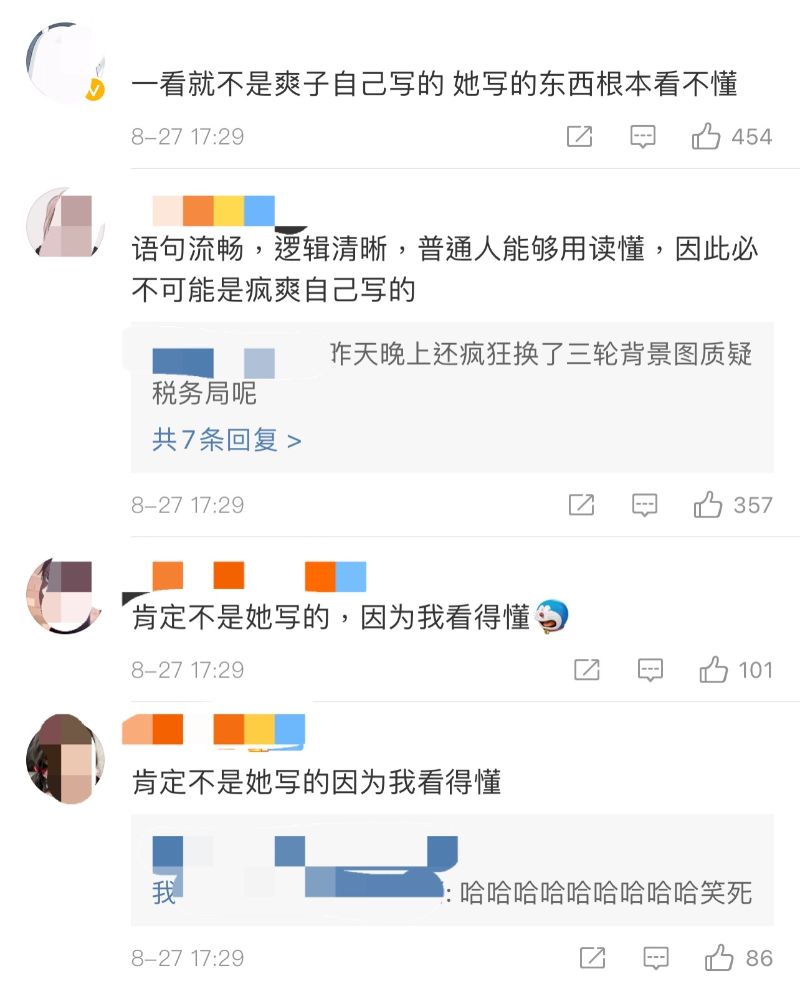Viewport: 800px width, 989px height.
Task: Share the comment with 86 likes
Action: (x=592, y=958)
